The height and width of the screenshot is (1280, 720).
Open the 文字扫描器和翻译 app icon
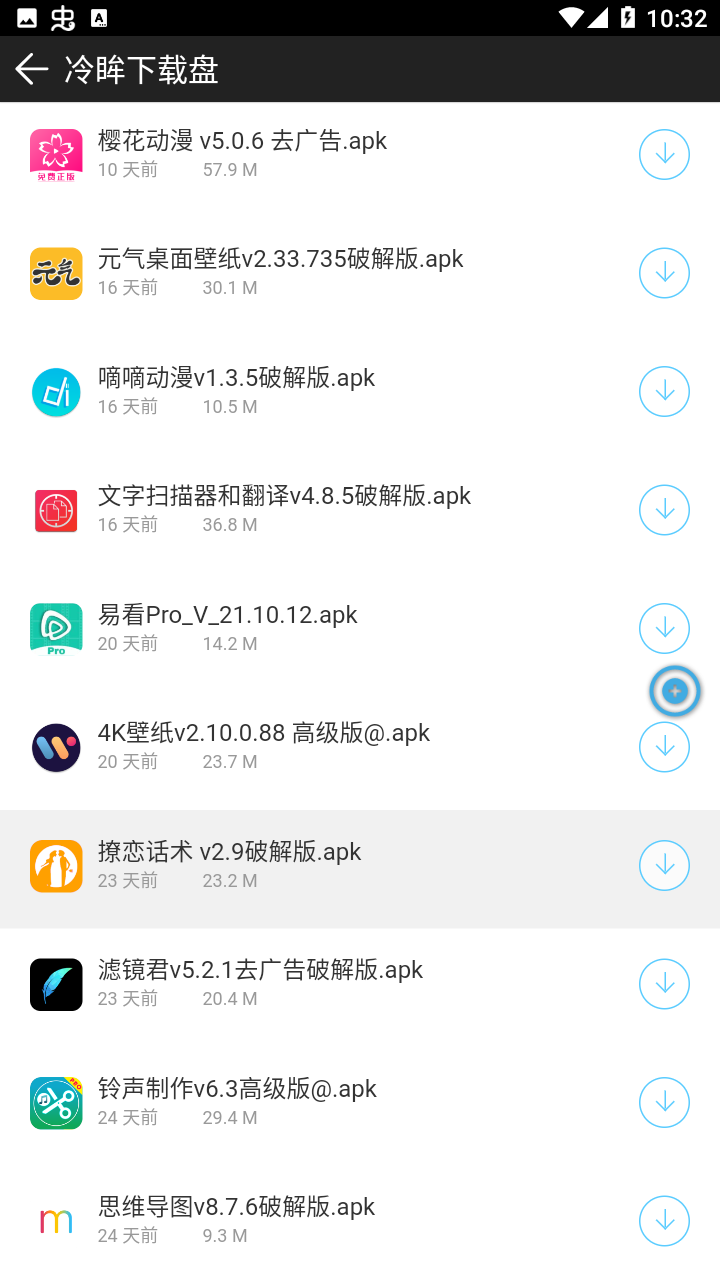coord(56,510)
